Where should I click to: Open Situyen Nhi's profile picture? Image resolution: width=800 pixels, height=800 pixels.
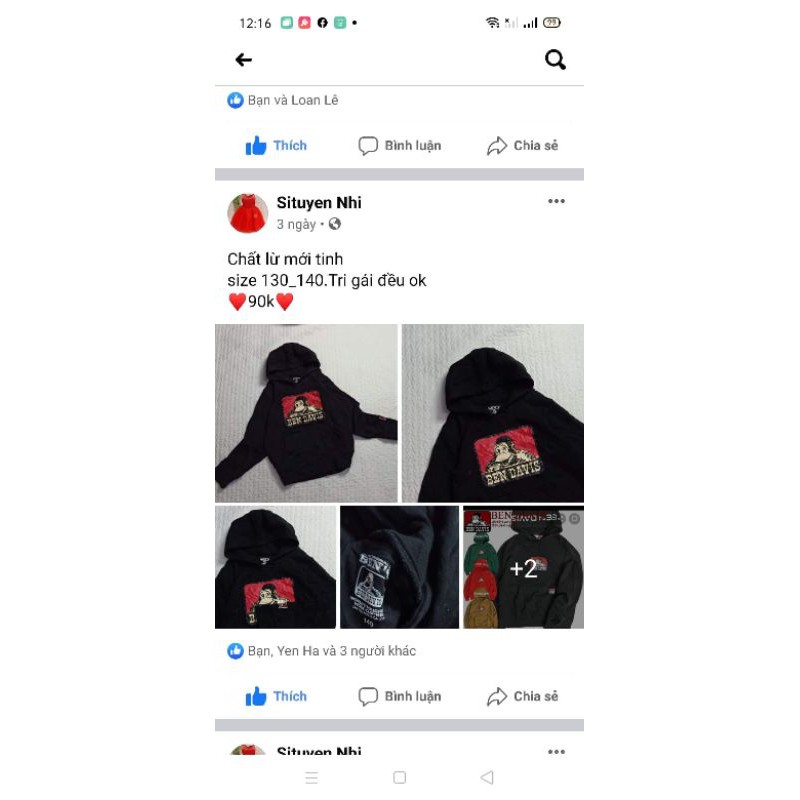[x=248, y=213]
